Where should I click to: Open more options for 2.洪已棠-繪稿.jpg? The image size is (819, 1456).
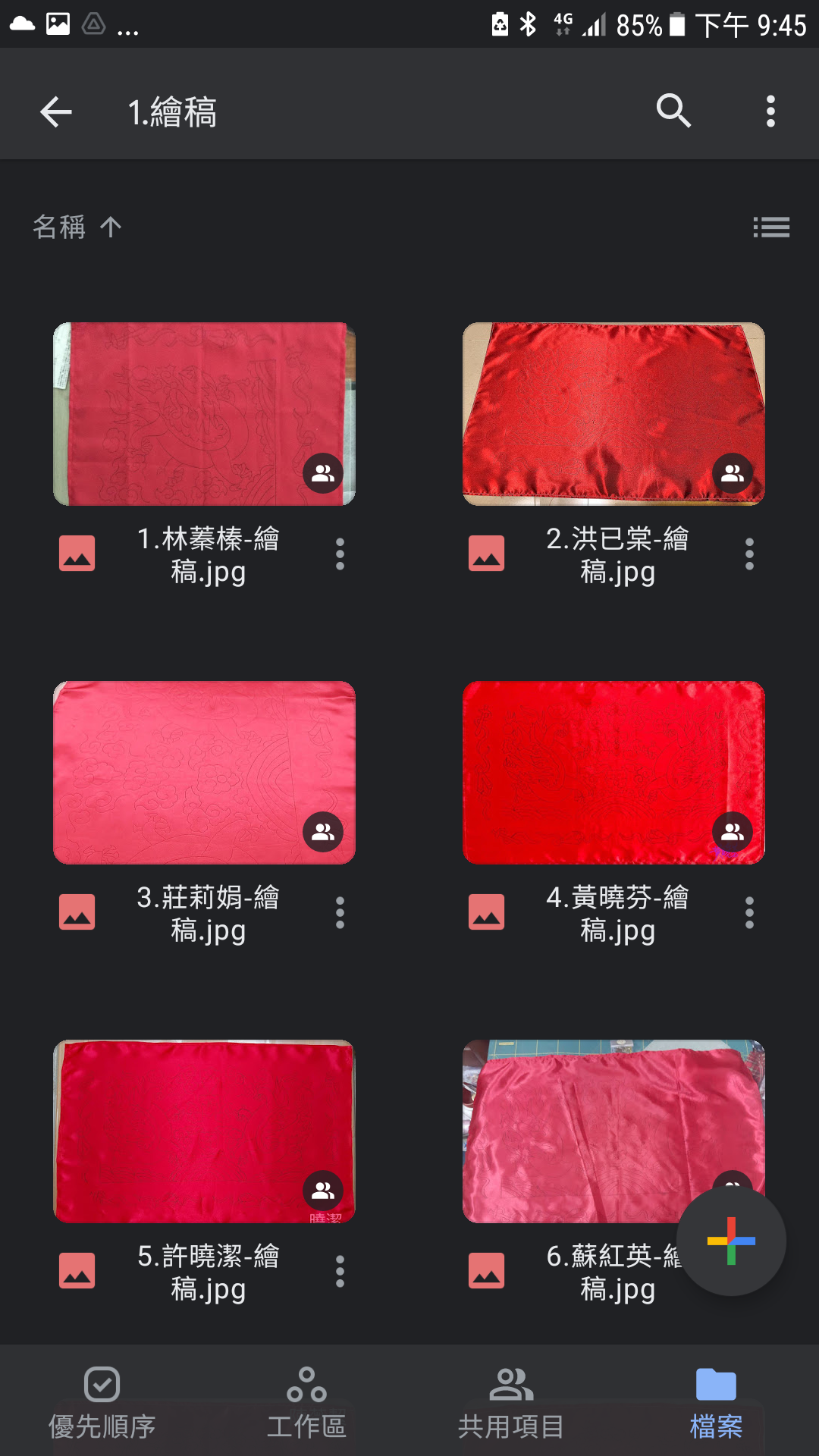(749, 554)
